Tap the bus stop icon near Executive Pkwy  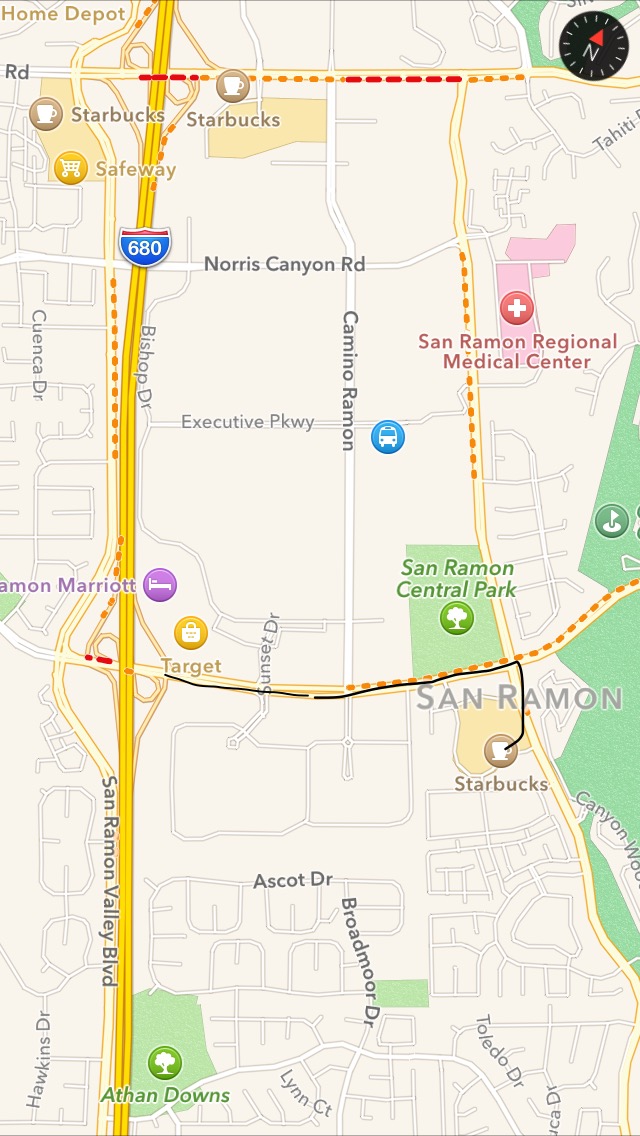[x=388, y=437]
